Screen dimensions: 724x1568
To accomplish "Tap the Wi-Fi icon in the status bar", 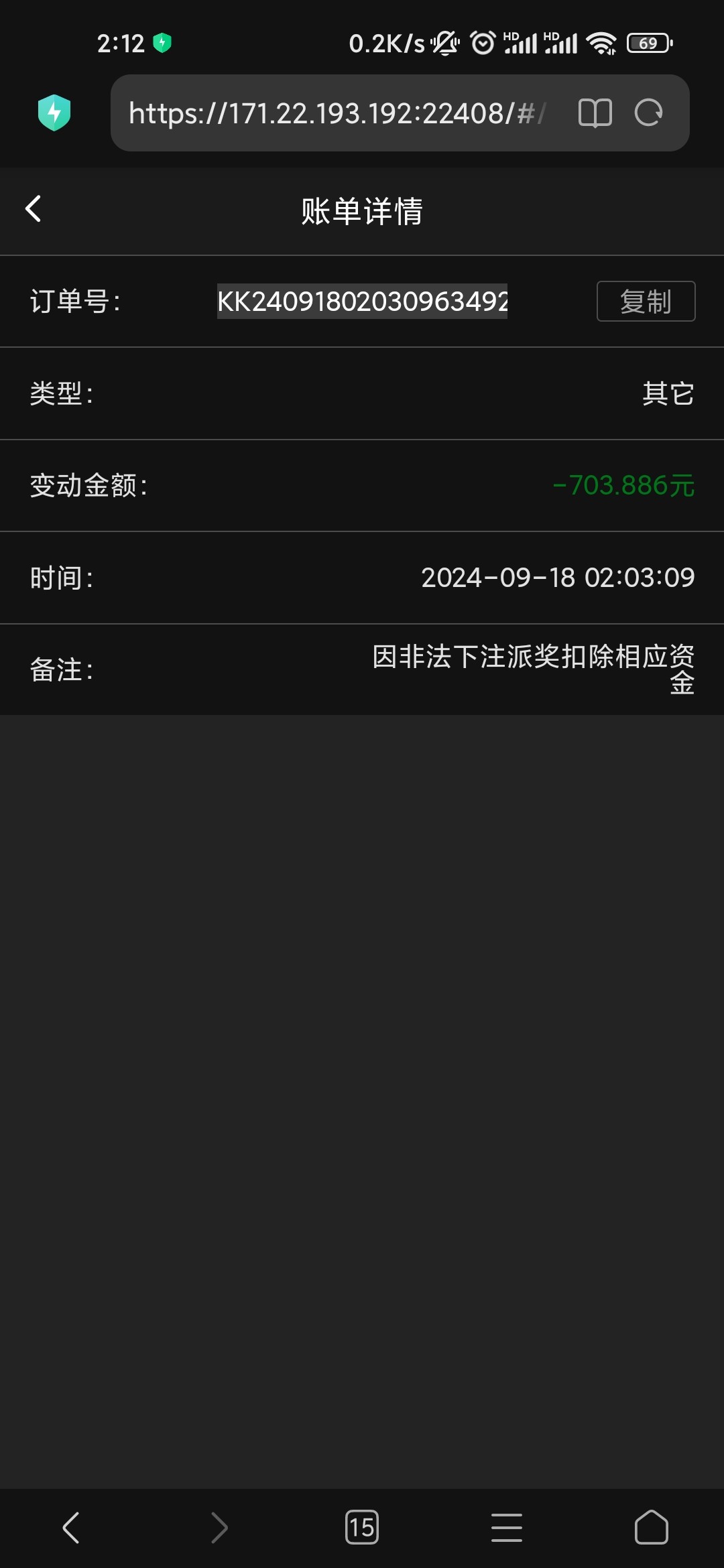I will pyautogui.click(x=601, y=42).
